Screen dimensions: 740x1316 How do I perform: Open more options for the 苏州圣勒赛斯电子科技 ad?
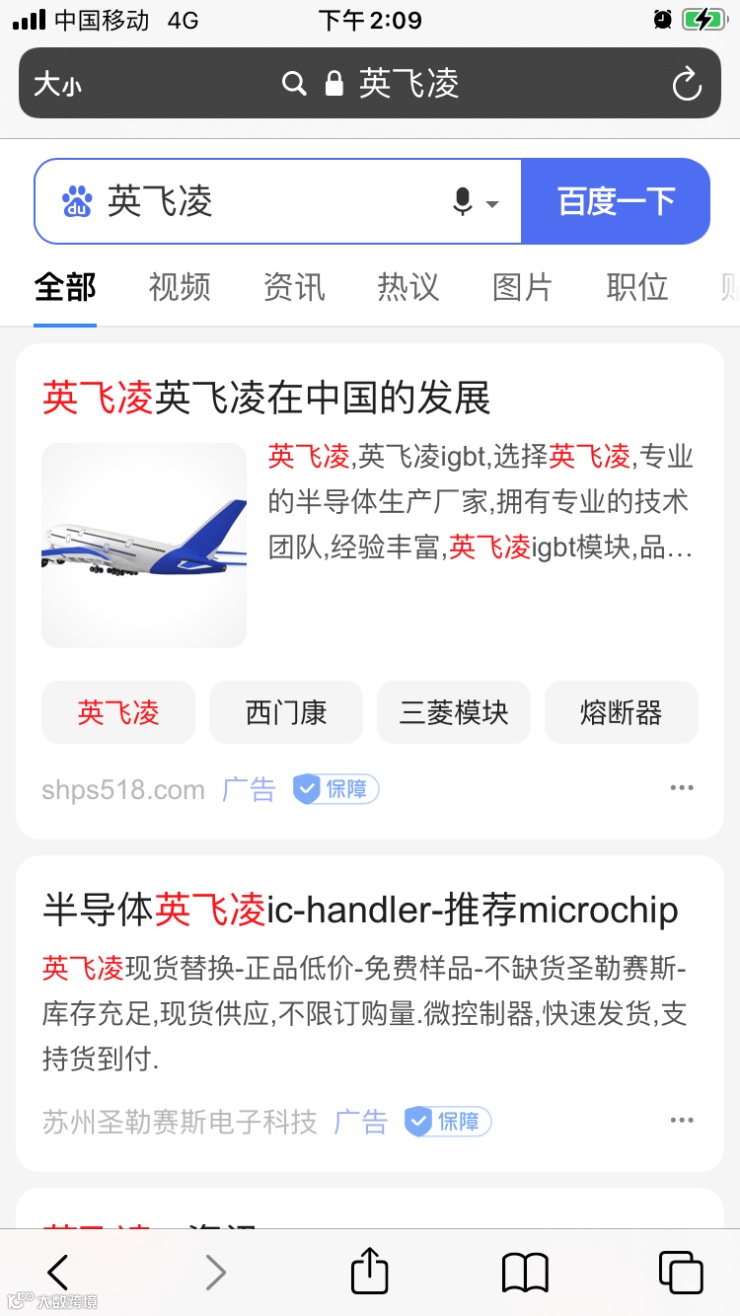pyautogui.click(x=682, y=1121)
